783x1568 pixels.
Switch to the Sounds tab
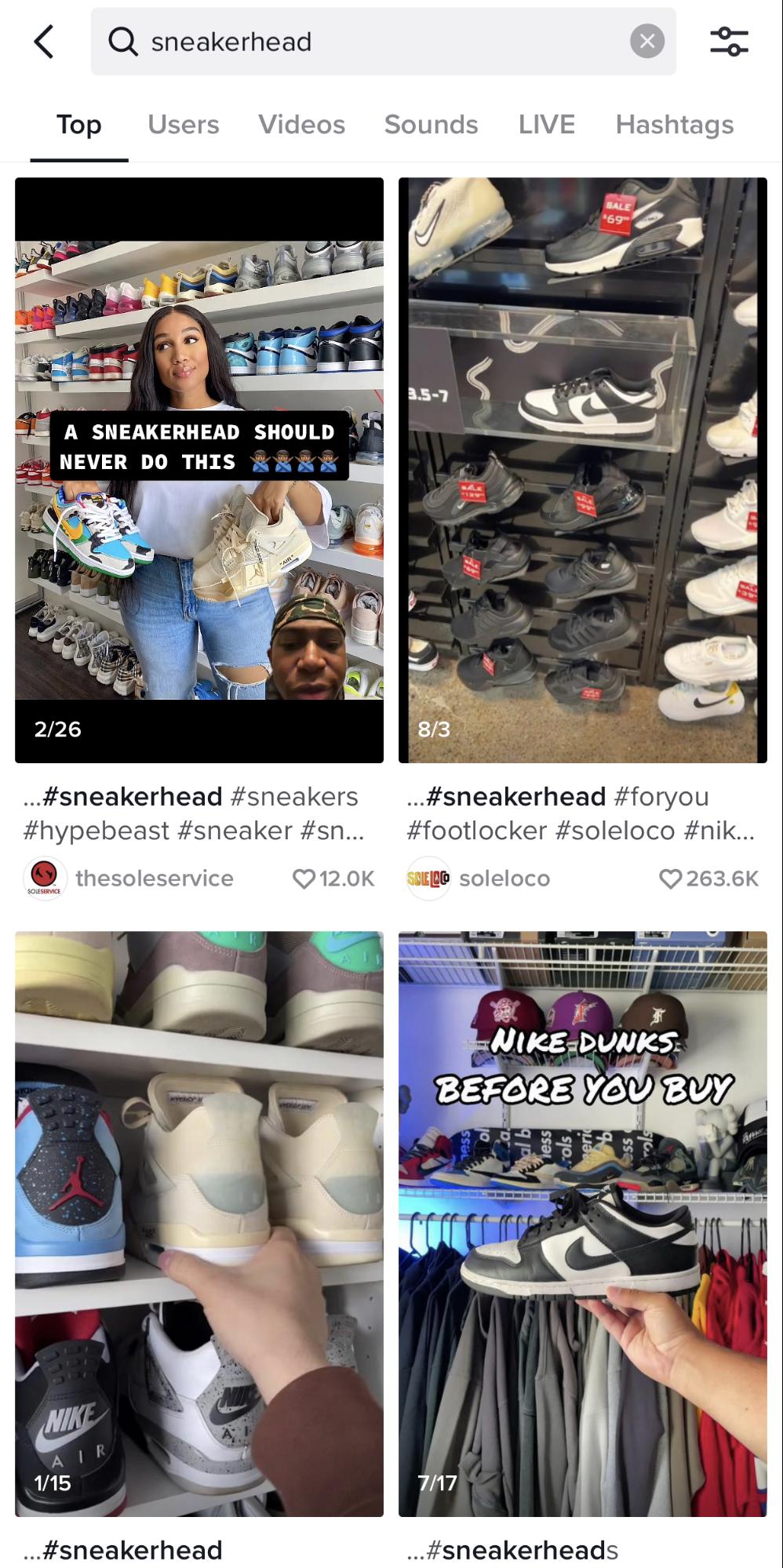[x=431, y=125]
